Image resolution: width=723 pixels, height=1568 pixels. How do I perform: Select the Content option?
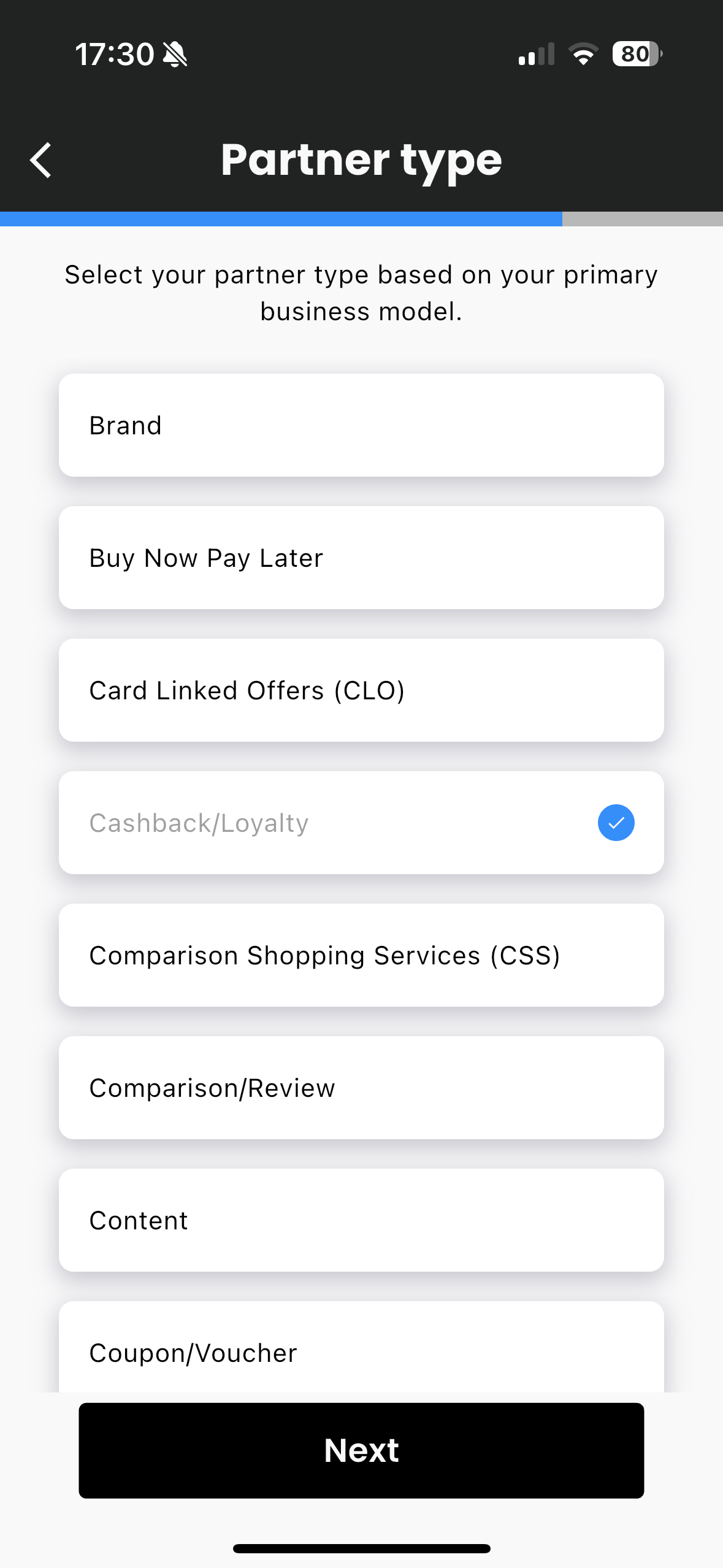tap(361, 1220)
